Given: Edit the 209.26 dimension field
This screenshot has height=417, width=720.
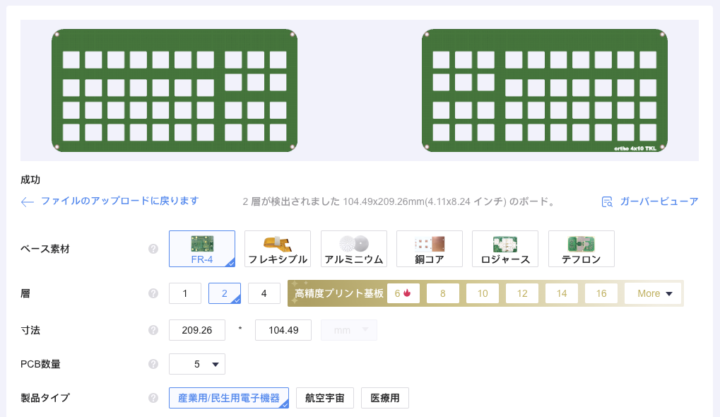Looking at the screenshot, I should coord(197,329).
